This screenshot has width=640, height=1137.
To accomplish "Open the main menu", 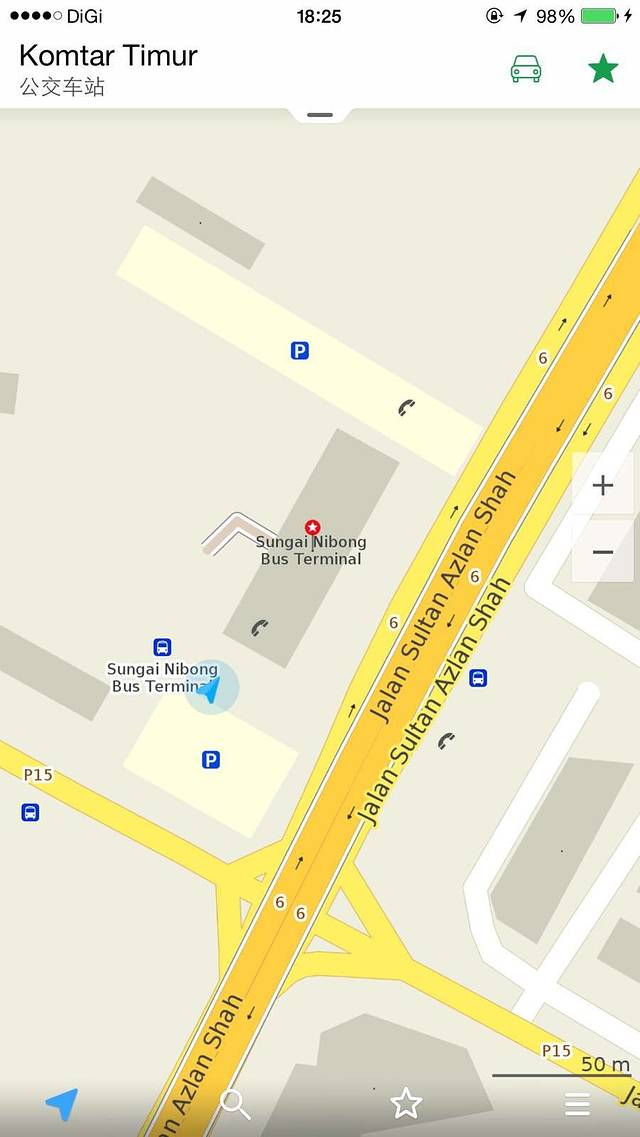I will (x=577, y=1104).
